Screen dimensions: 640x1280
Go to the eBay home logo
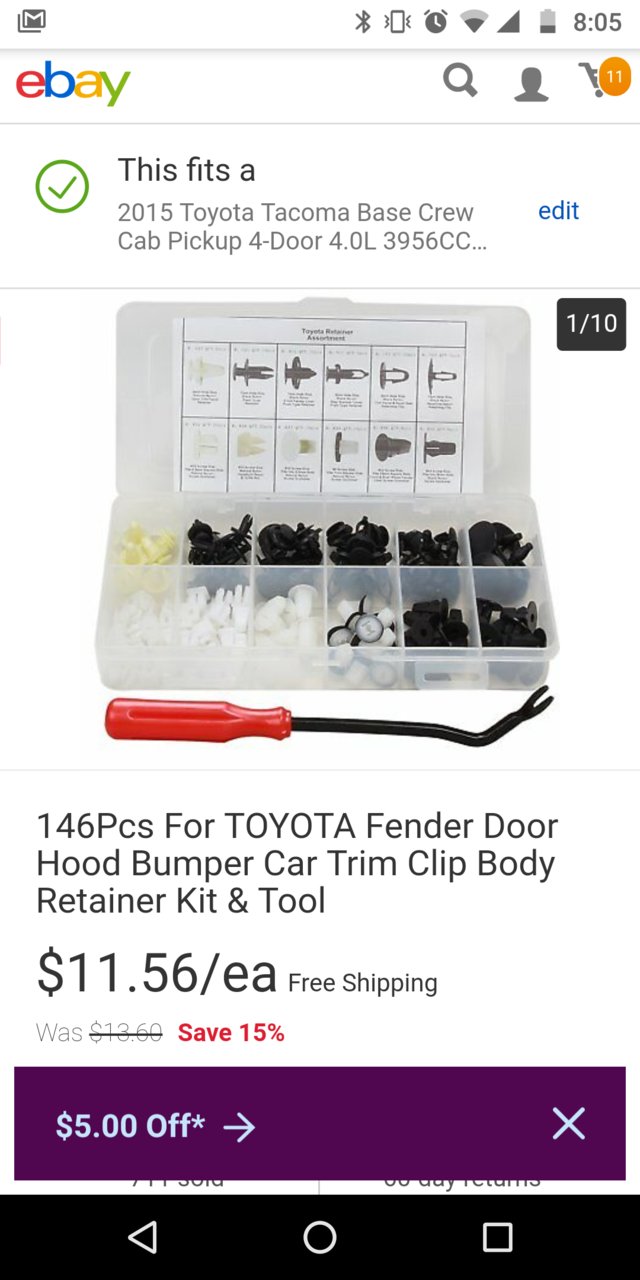coord(73,83)
